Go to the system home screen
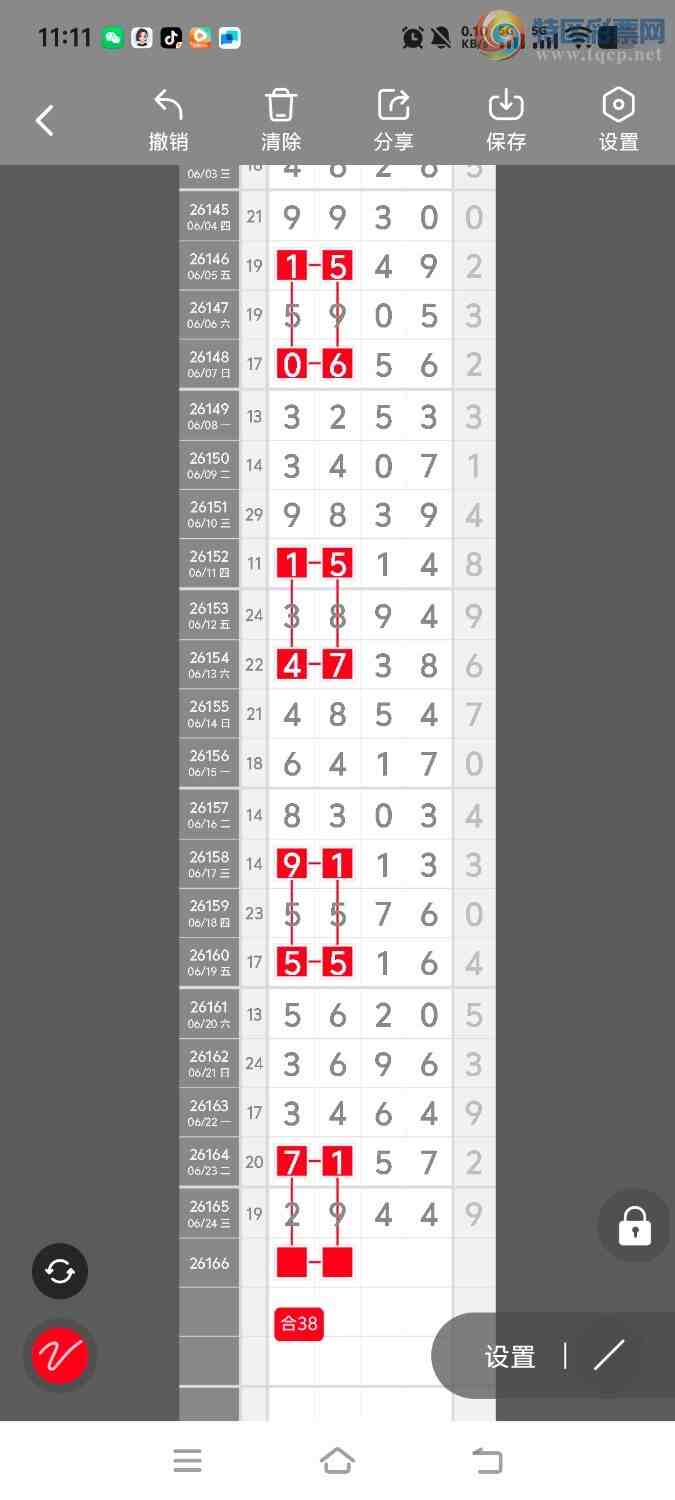 [x=337, y=1461]
